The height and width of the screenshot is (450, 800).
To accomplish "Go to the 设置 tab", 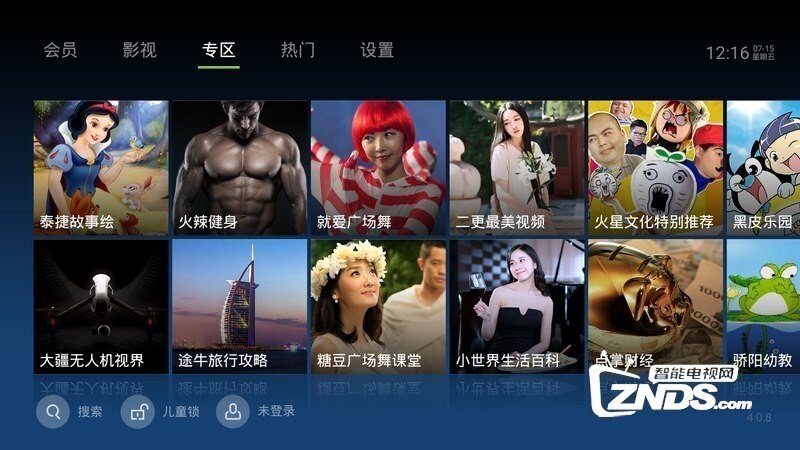I will coord(377,50).
